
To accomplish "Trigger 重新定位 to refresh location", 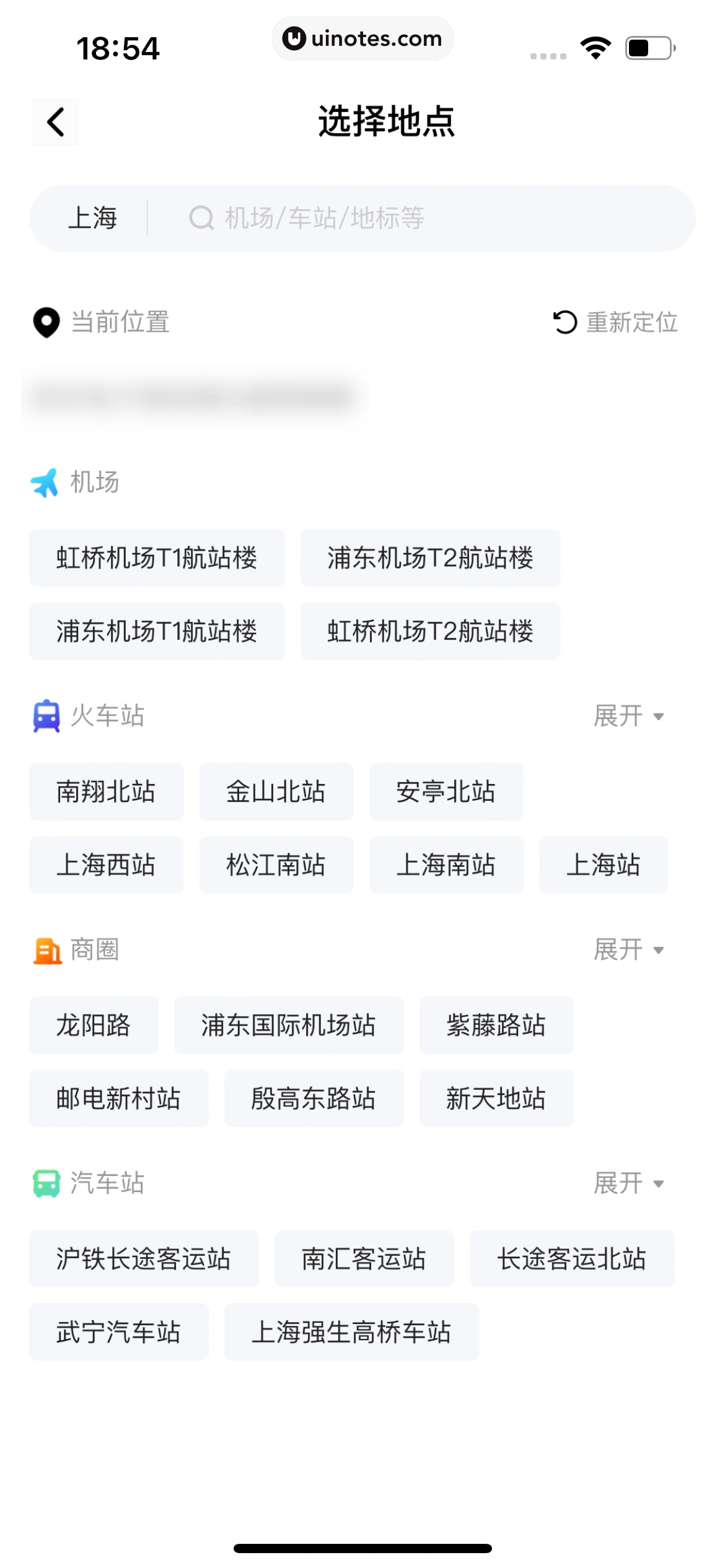I will click(x=630, y=322).
